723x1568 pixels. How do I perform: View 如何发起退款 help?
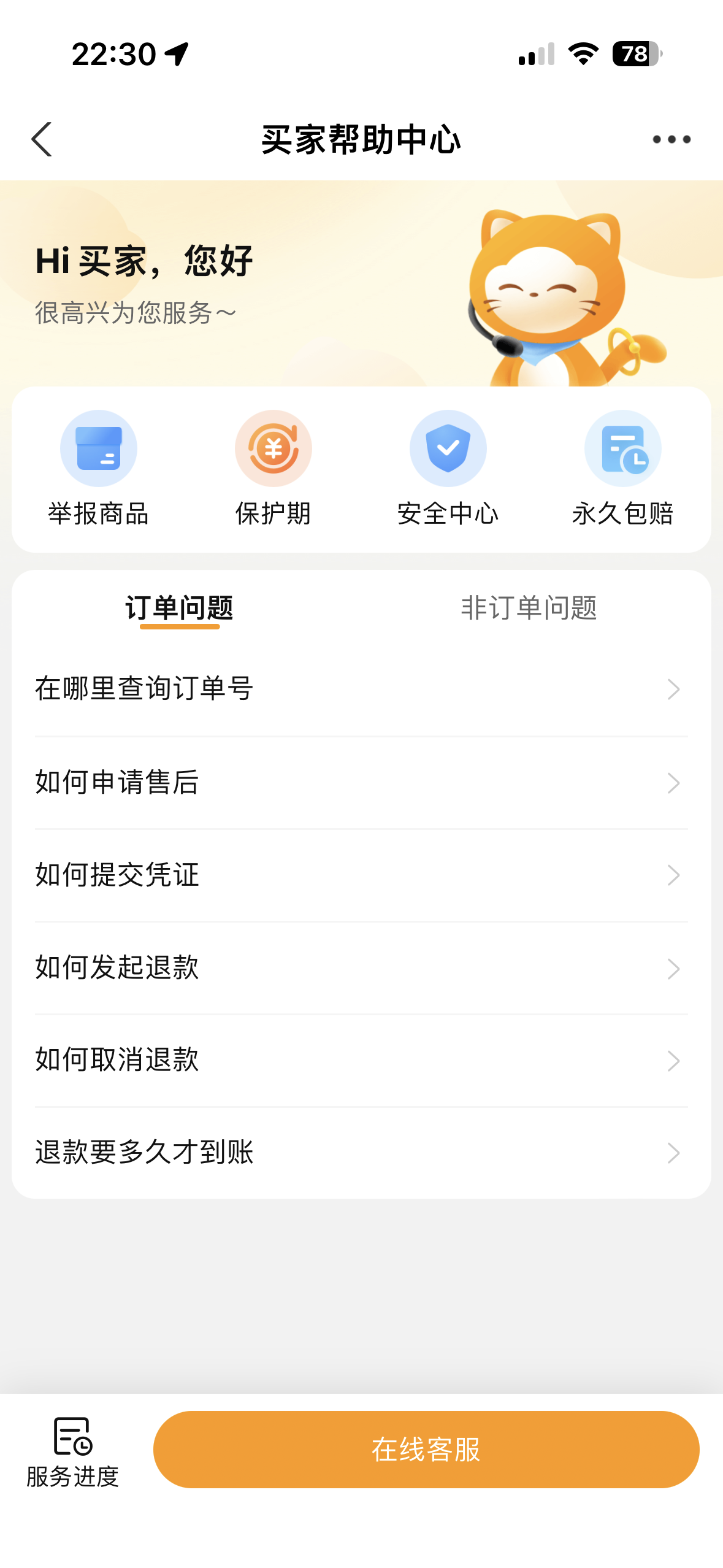coord(361,968)
